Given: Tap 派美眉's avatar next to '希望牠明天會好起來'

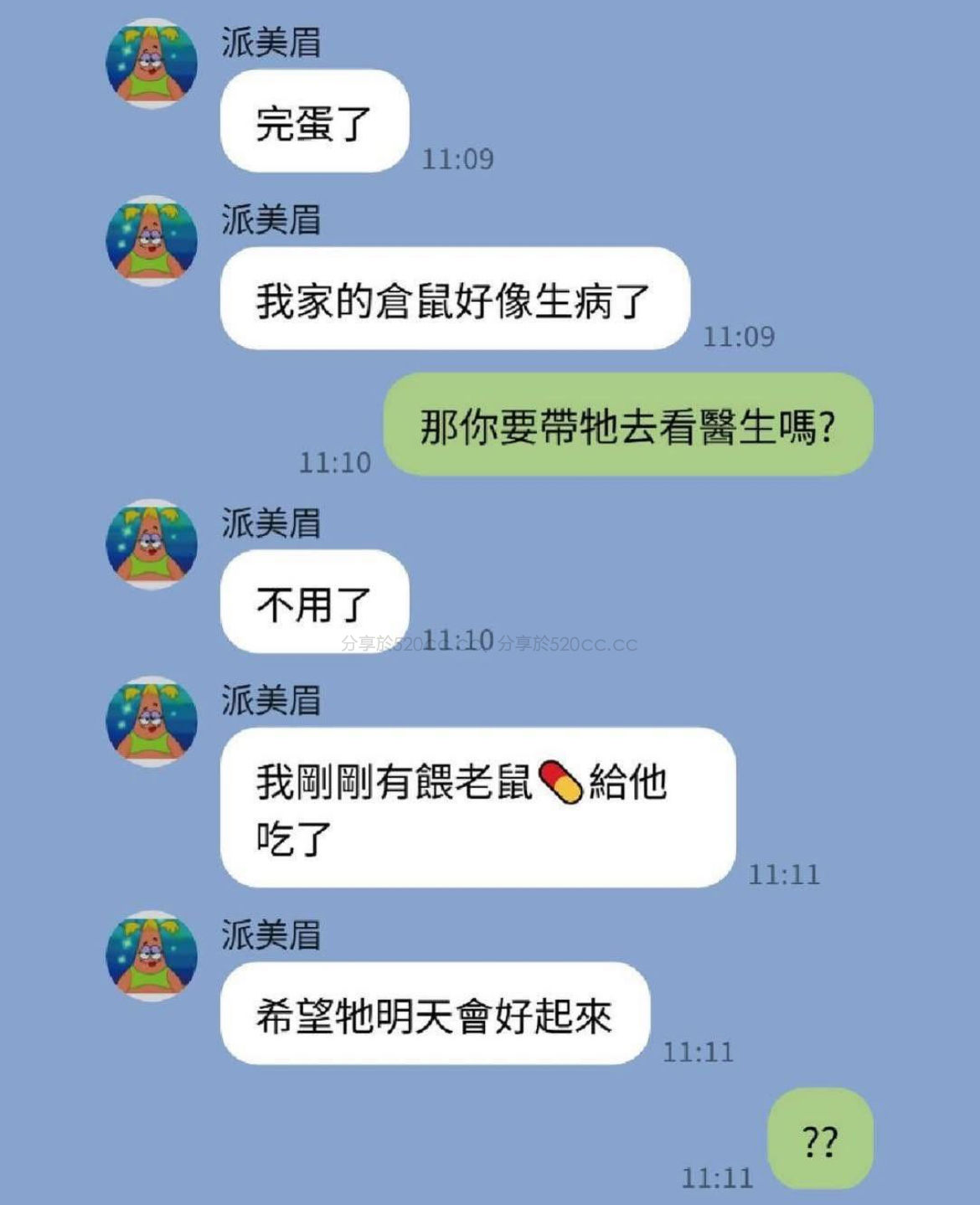Looking at the screenshot, I should tap(152, 955).
